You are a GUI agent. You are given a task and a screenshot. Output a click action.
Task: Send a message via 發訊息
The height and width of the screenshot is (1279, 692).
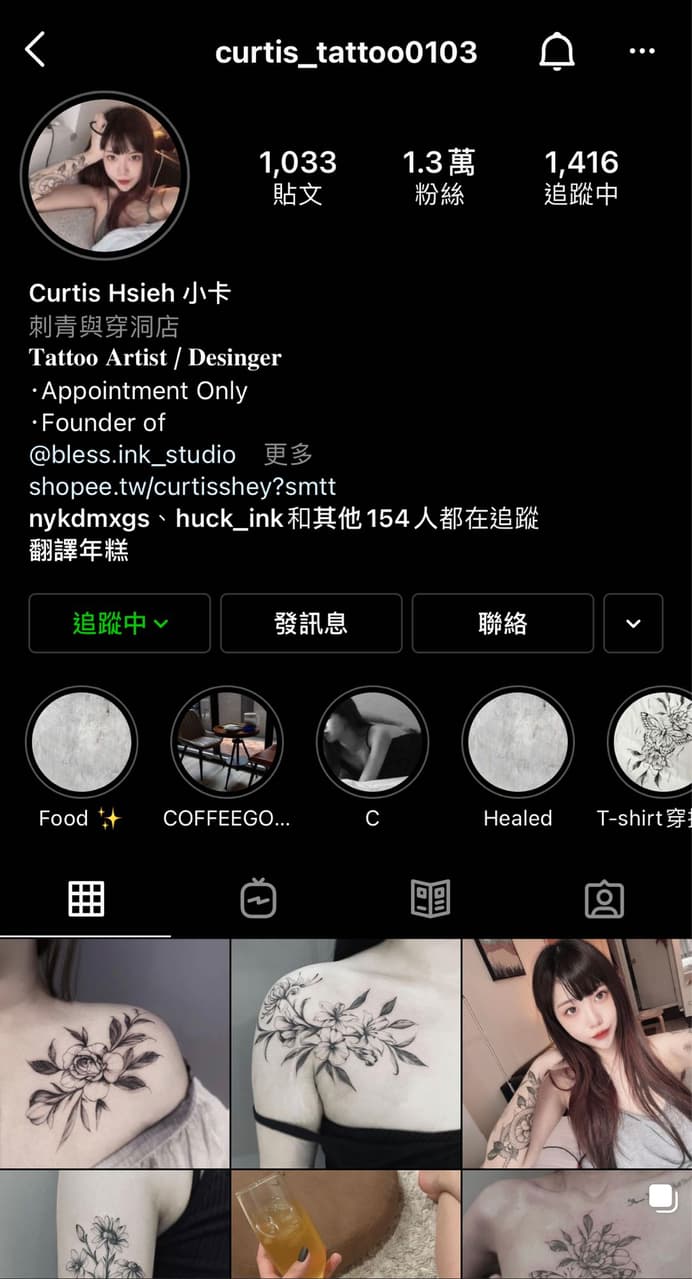pyautogui.click(x=311, y=623)
